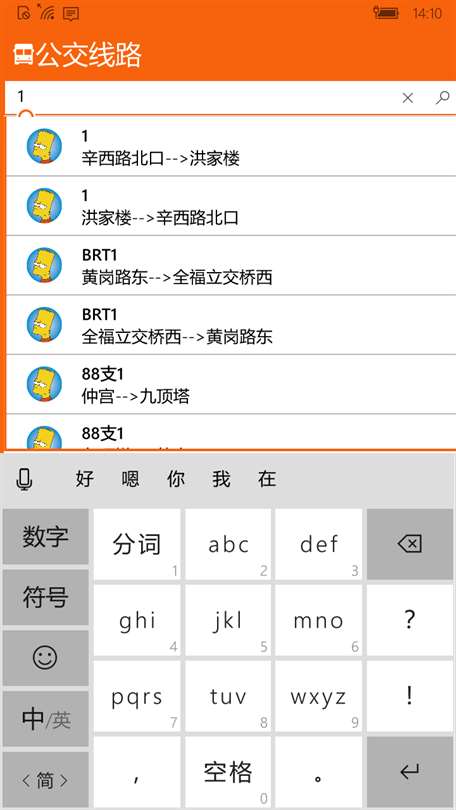The image size is (456, 810).
Task: Select suggestion word 我
Action: coord(221,479)
